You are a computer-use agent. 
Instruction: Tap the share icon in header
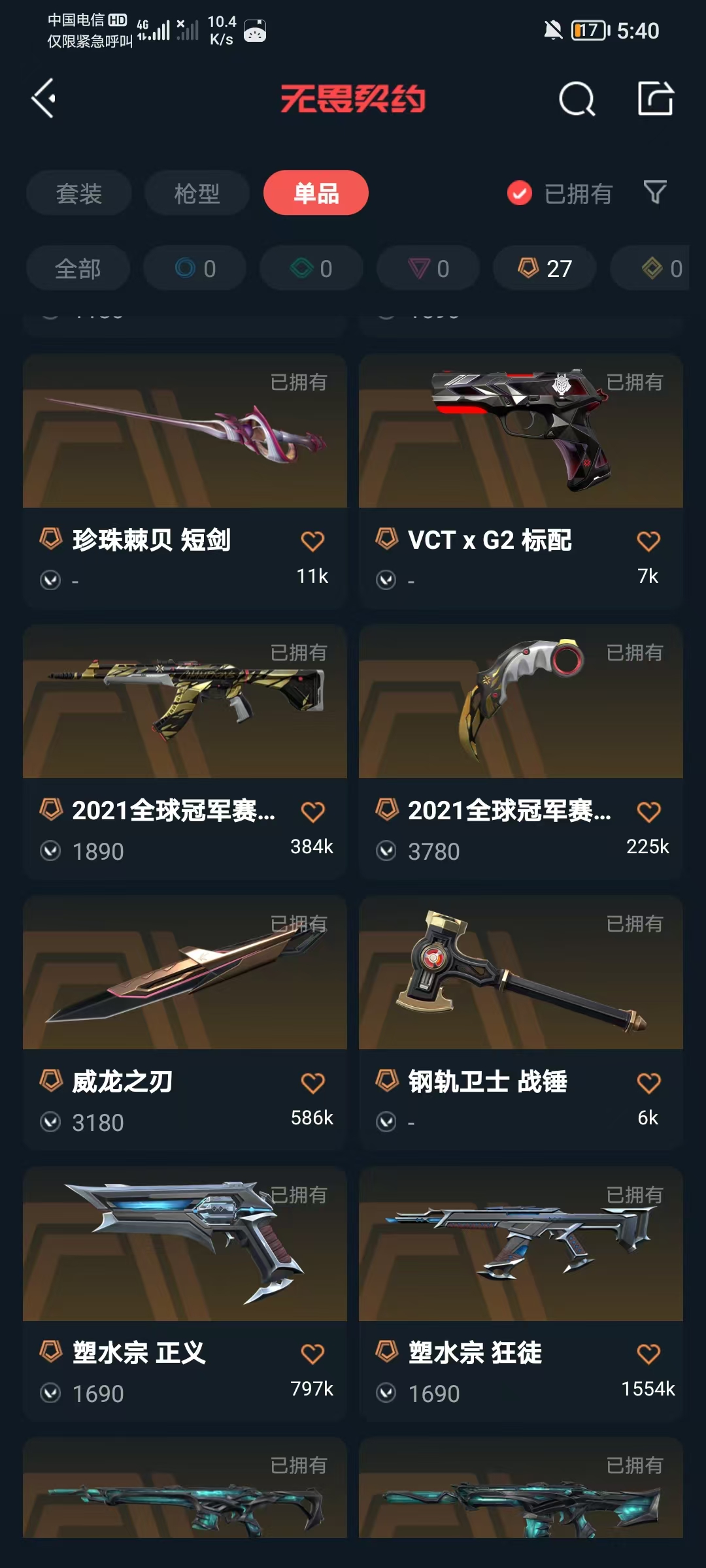coord(655,99)
